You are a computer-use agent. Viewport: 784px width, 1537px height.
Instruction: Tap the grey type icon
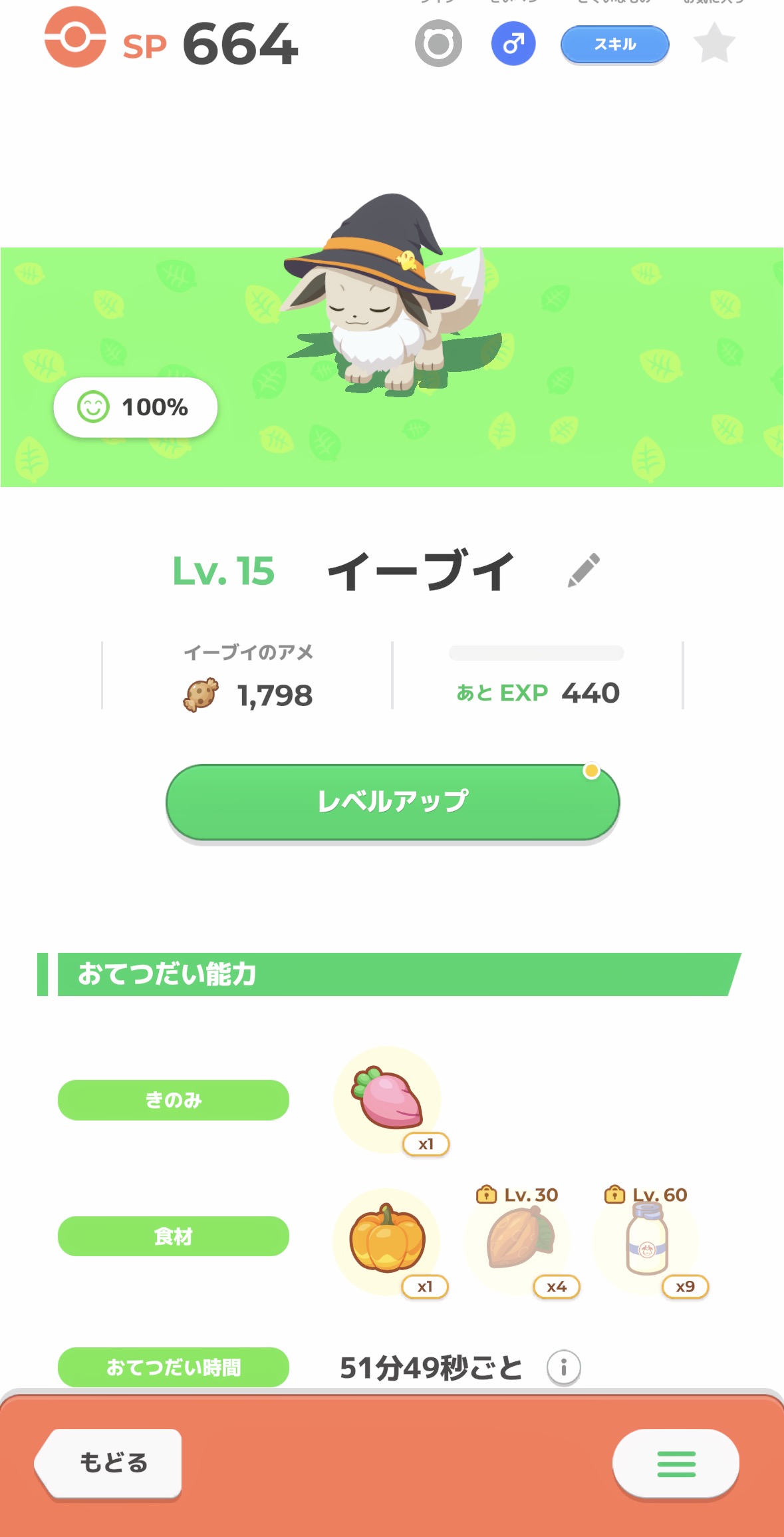(438, 45)
